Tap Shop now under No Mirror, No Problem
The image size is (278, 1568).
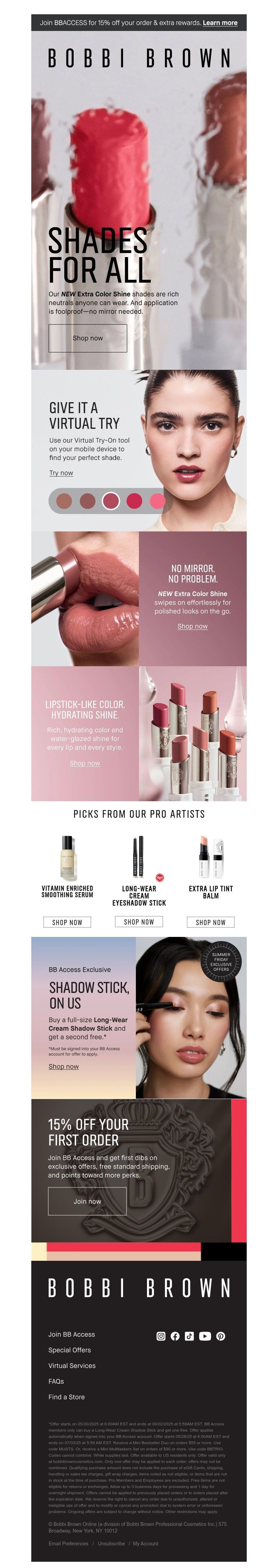(192, 626)
